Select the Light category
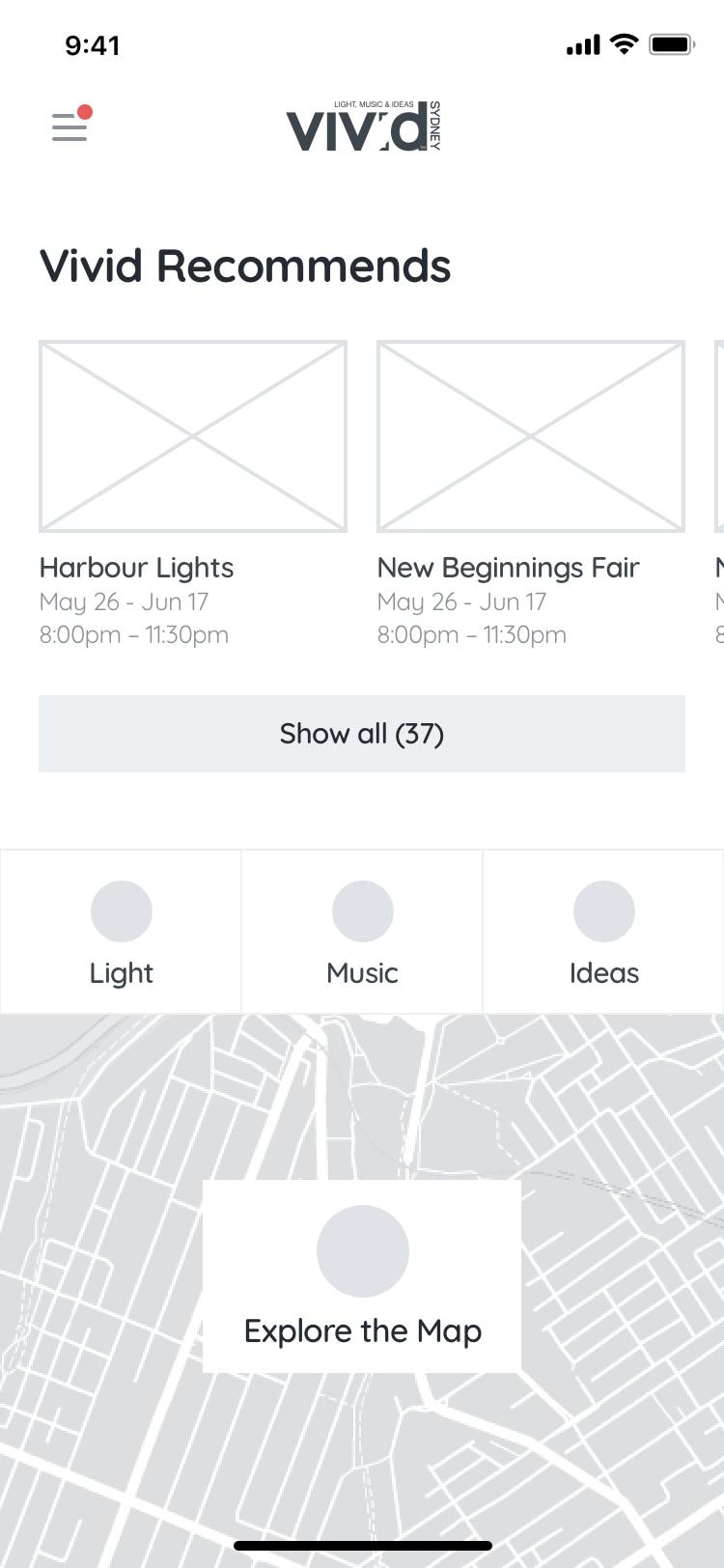Image resolution: width=724 pixels, height=1568 pixels. [x=121, y=932]
